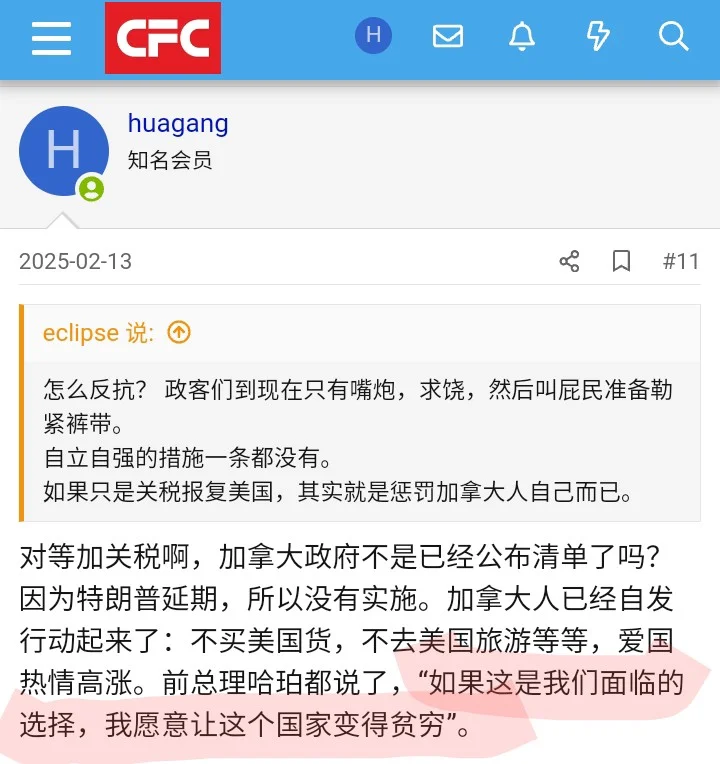Open the private messages inbox
Image resolution: width=720 pixels, height=764 pixels.
click(447, 37)
